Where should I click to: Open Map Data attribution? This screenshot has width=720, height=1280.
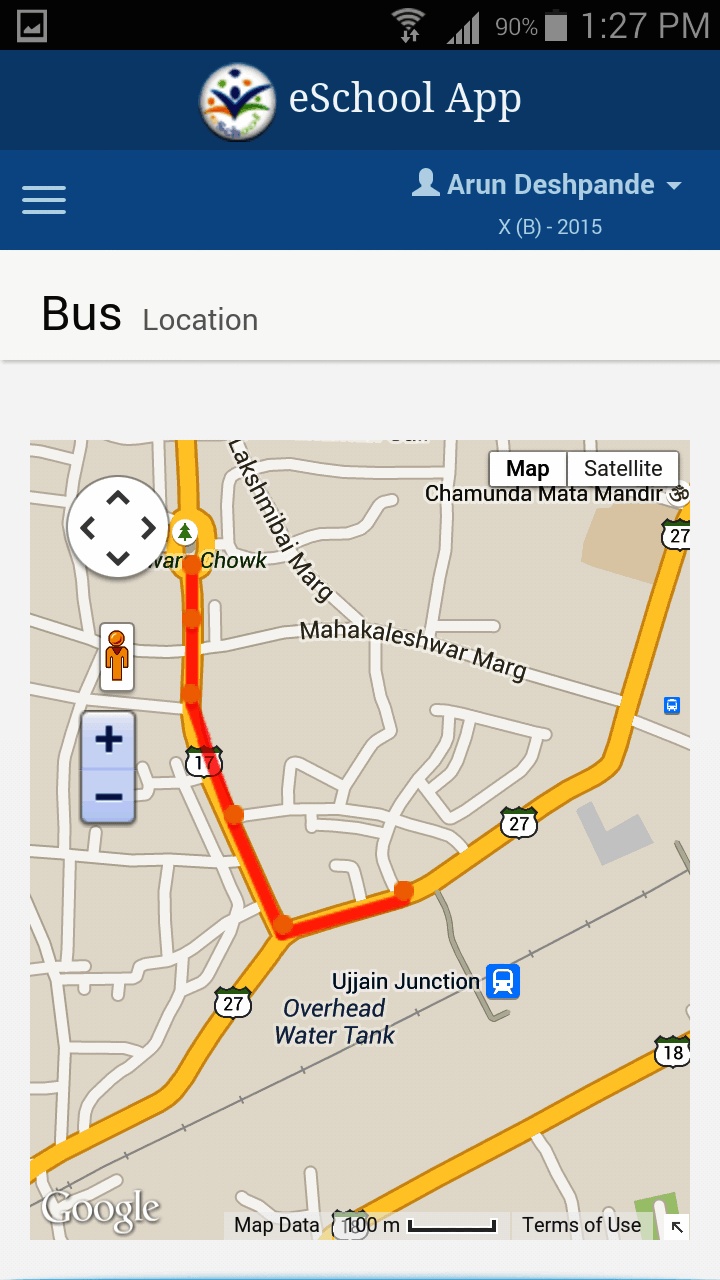[x=276, y=1225]
